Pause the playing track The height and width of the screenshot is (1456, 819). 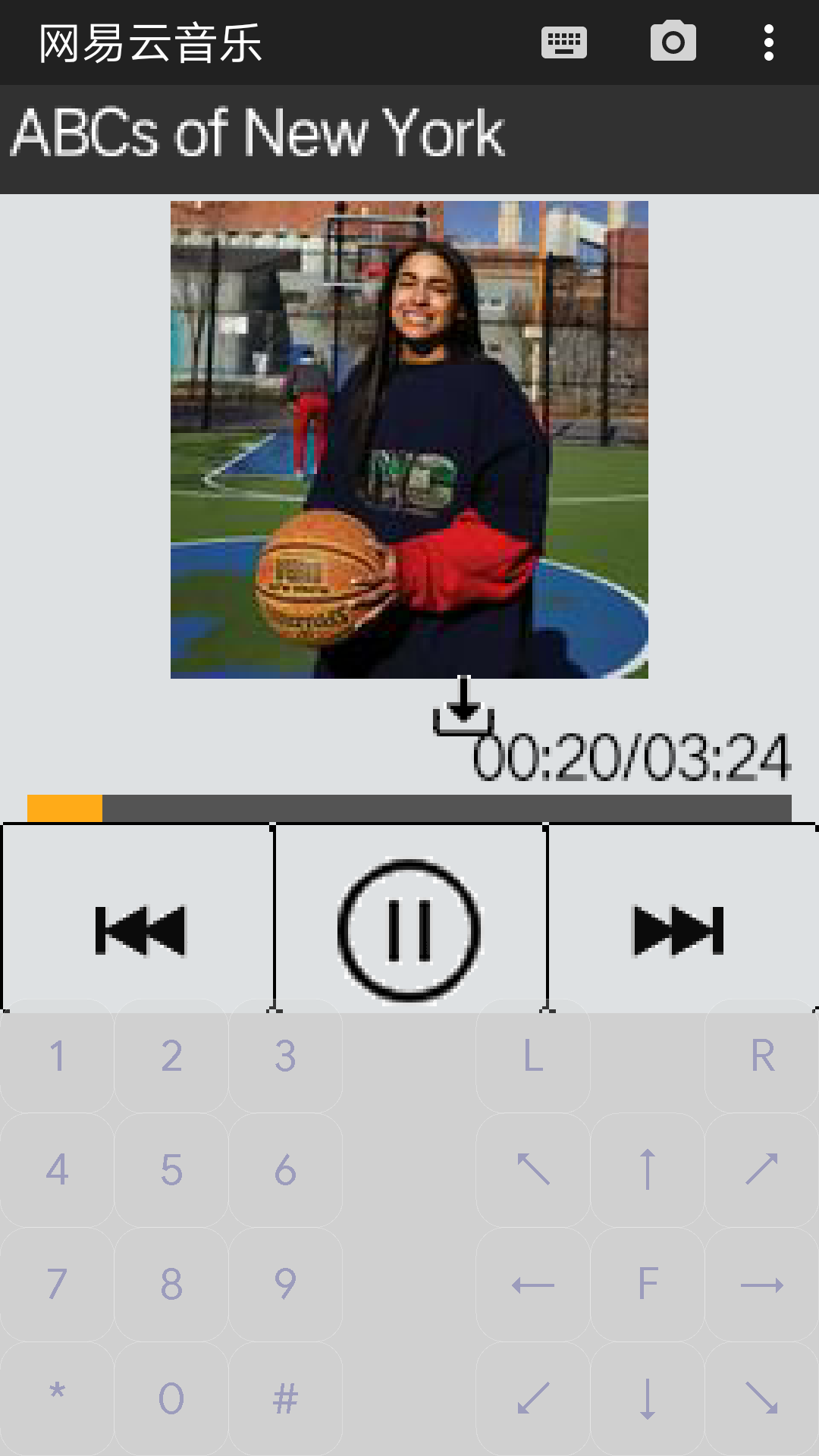pos(409,930)
